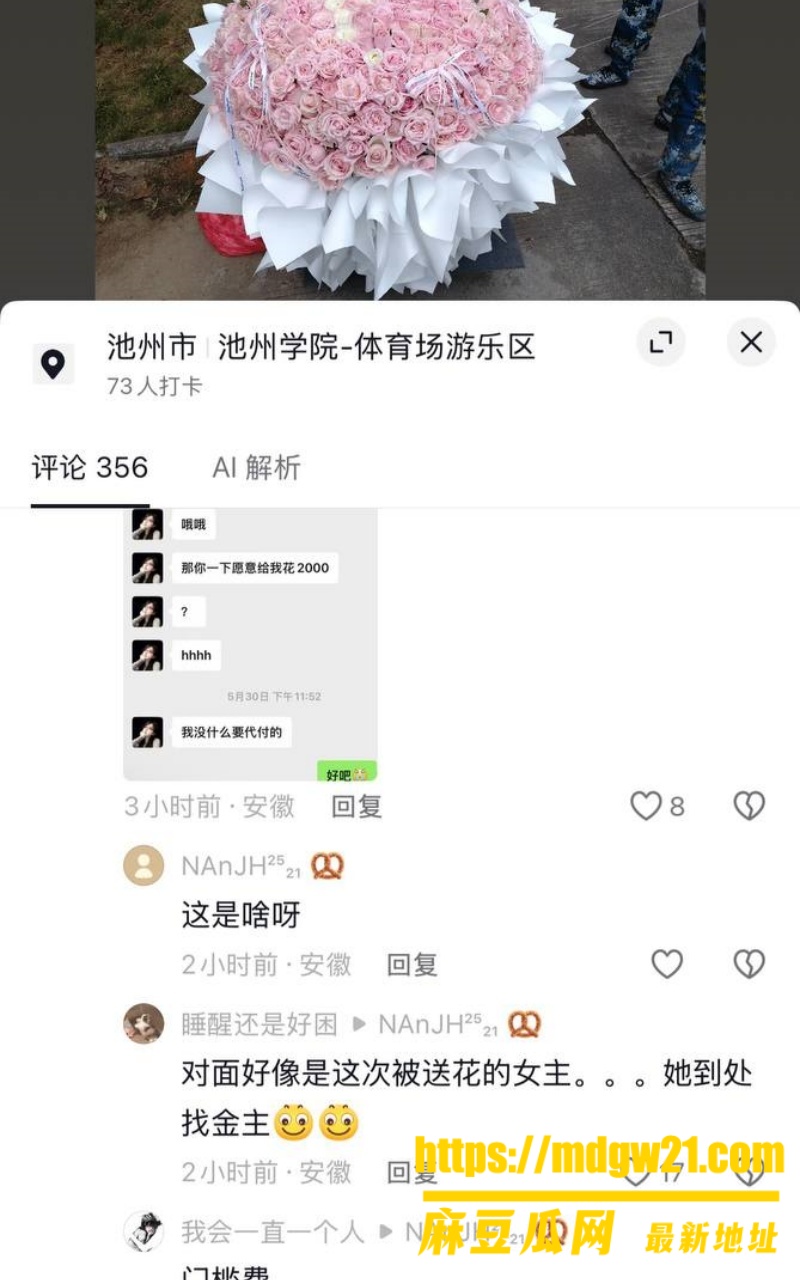Open the chat screenshot image in the comment
The image size is (800, 1280).
click(x=250, y=644)
